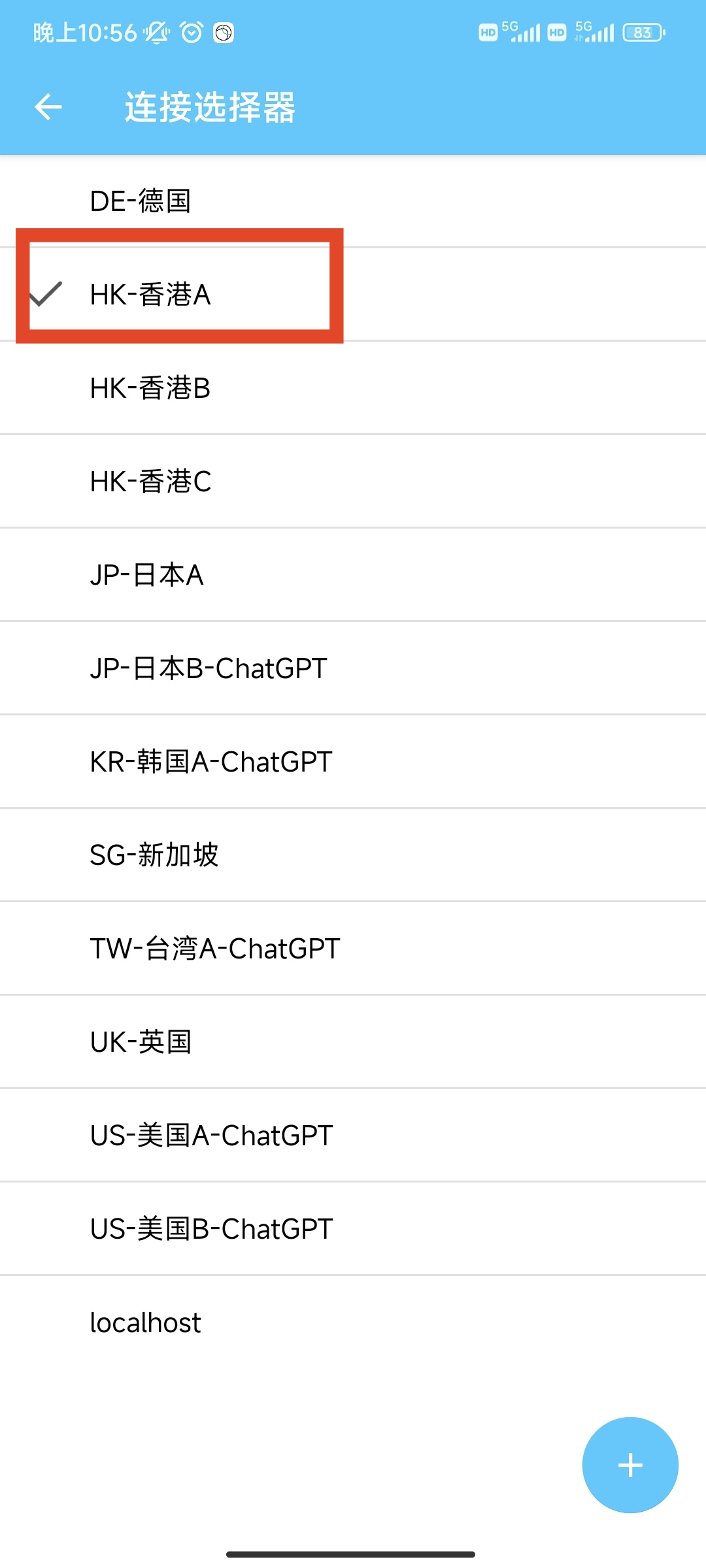Pick the UK-英国 connection
706x1568 pixels.
point(141,1042)
